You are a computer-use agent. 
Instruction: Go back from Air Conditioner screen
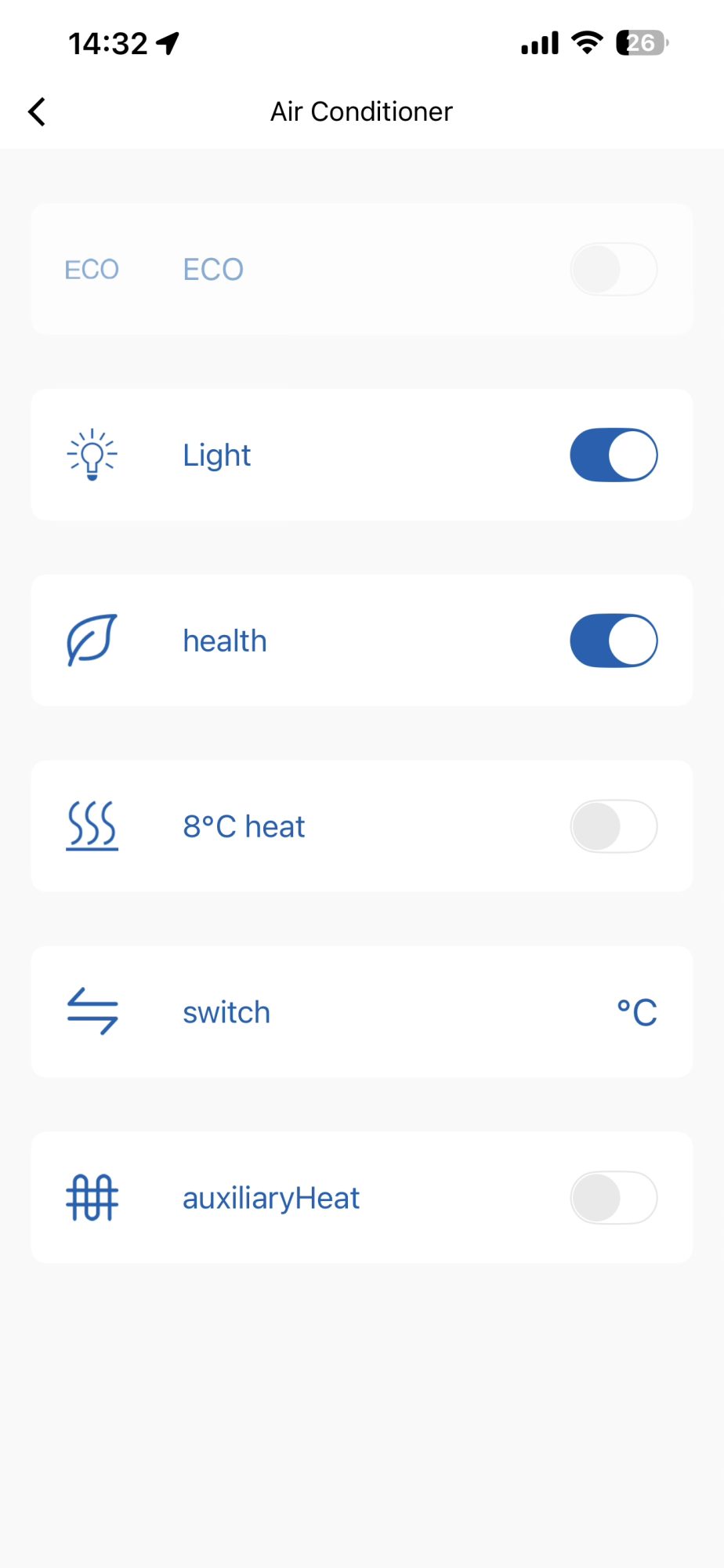coord(37,112)
